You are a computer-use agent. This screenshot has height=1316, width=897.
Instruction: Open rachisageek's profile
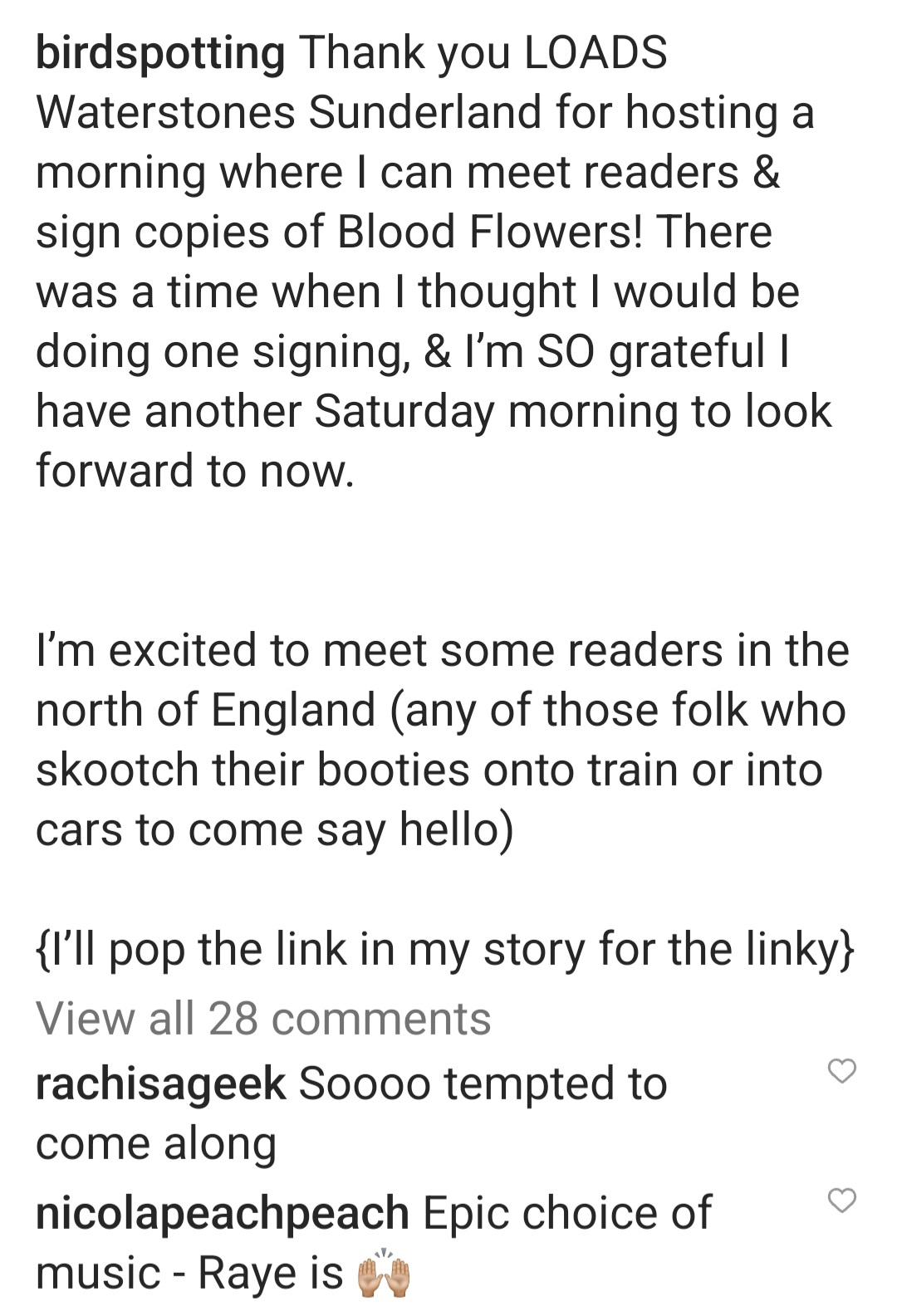pos(160,1084)
